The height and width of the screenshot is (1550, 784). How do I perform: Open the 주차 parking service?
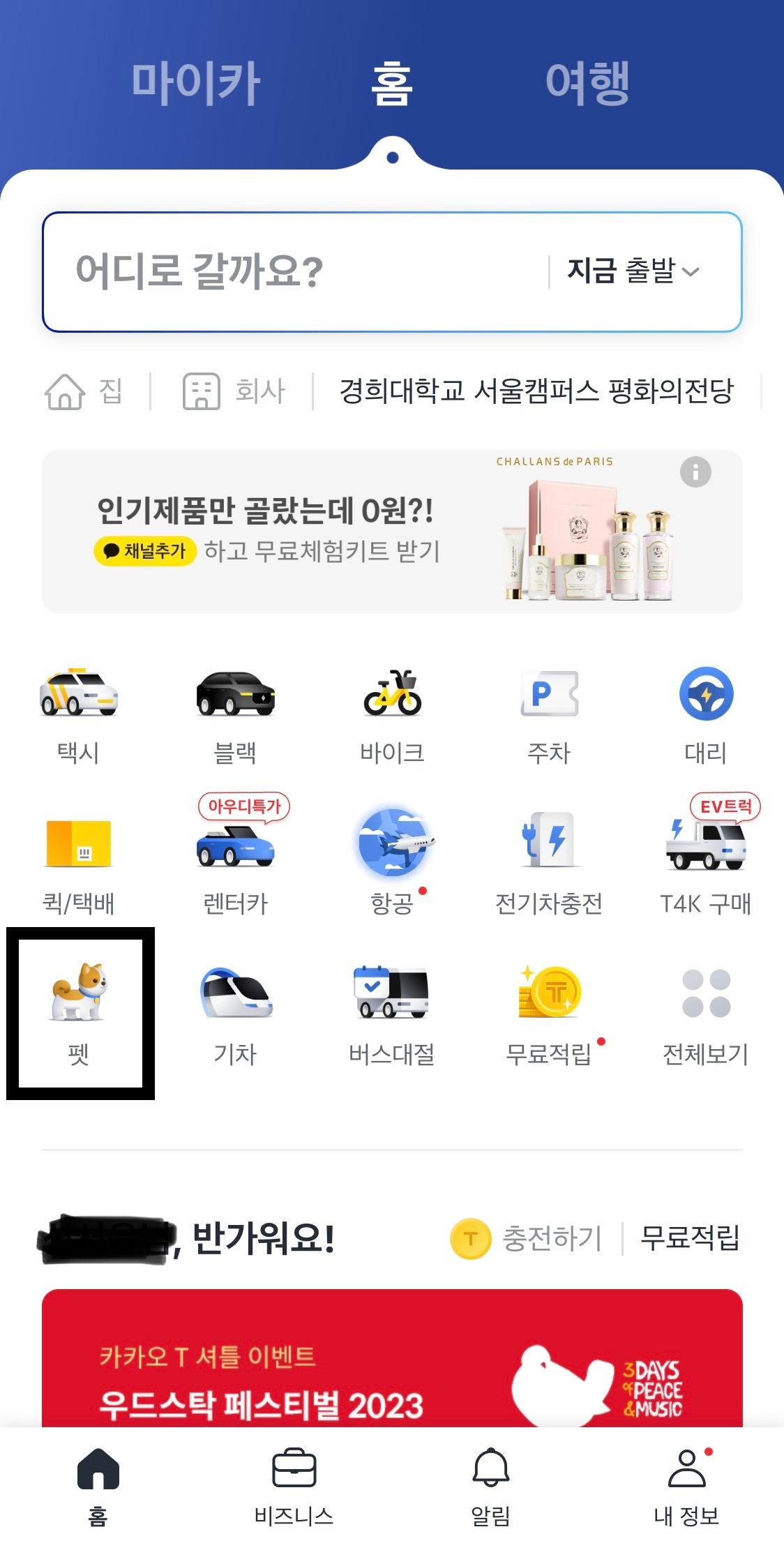point(548,712)
